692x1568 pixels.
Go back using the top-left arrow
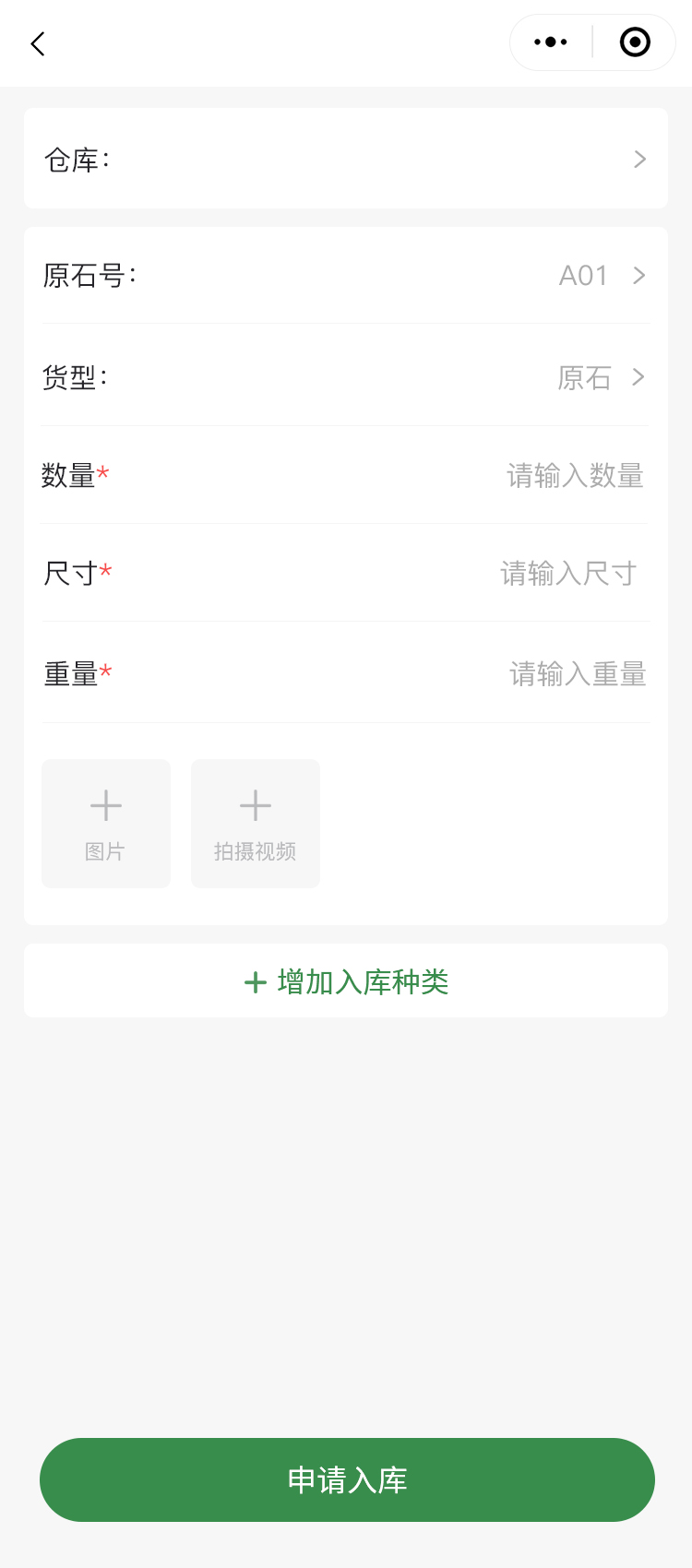38,43
